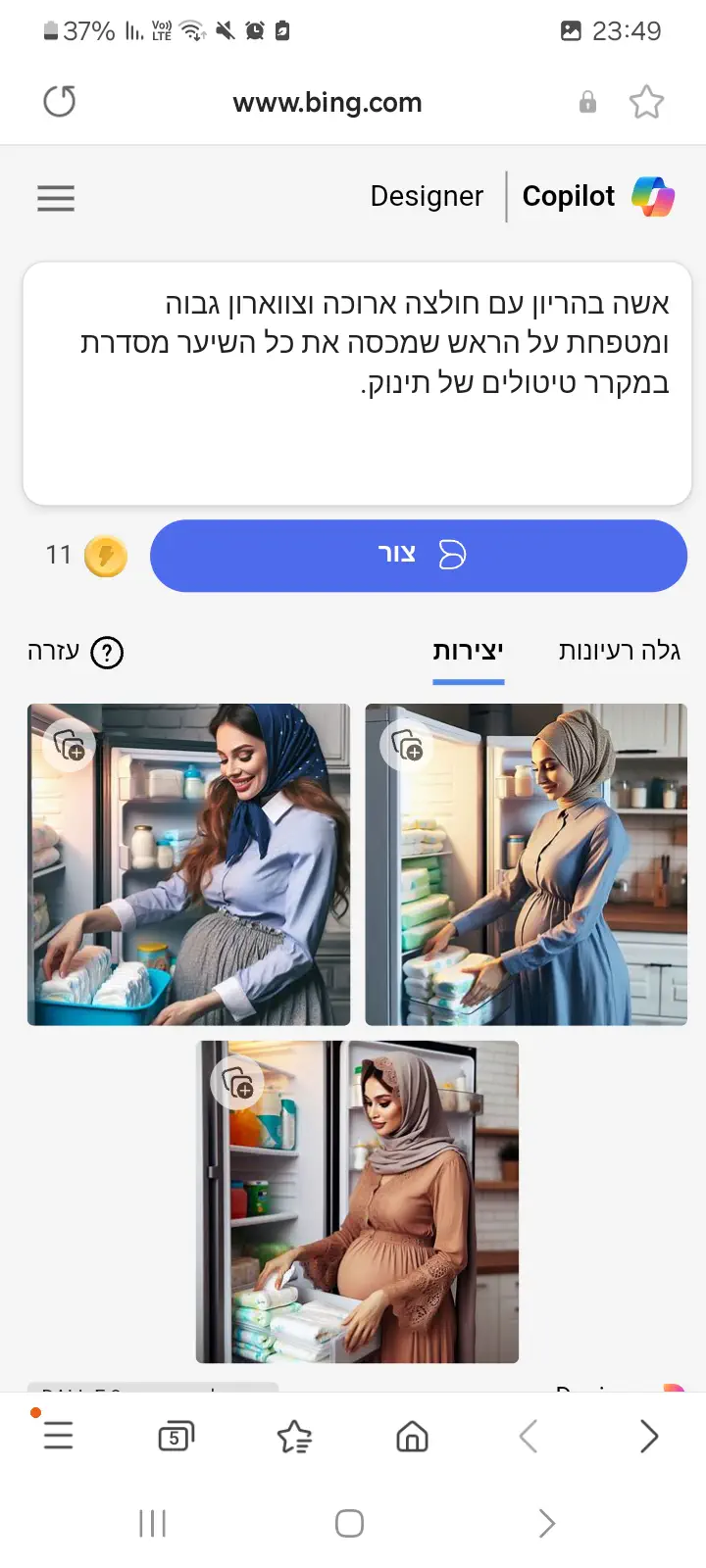706x1568 pixels.
Task: Bookmark this page with the star icon
Action: coord(646,102)
